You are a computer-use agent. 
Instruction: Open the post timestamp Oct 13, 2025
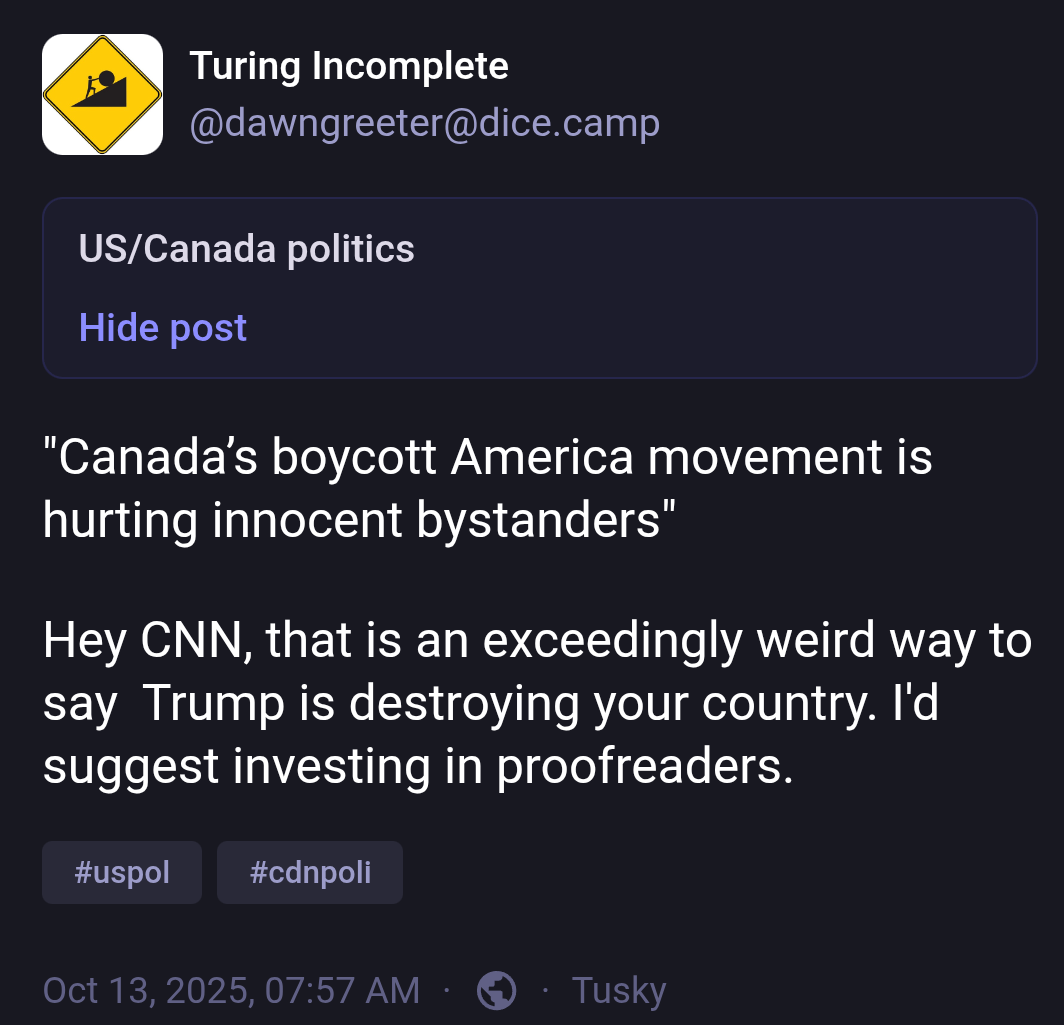(231, 990)
